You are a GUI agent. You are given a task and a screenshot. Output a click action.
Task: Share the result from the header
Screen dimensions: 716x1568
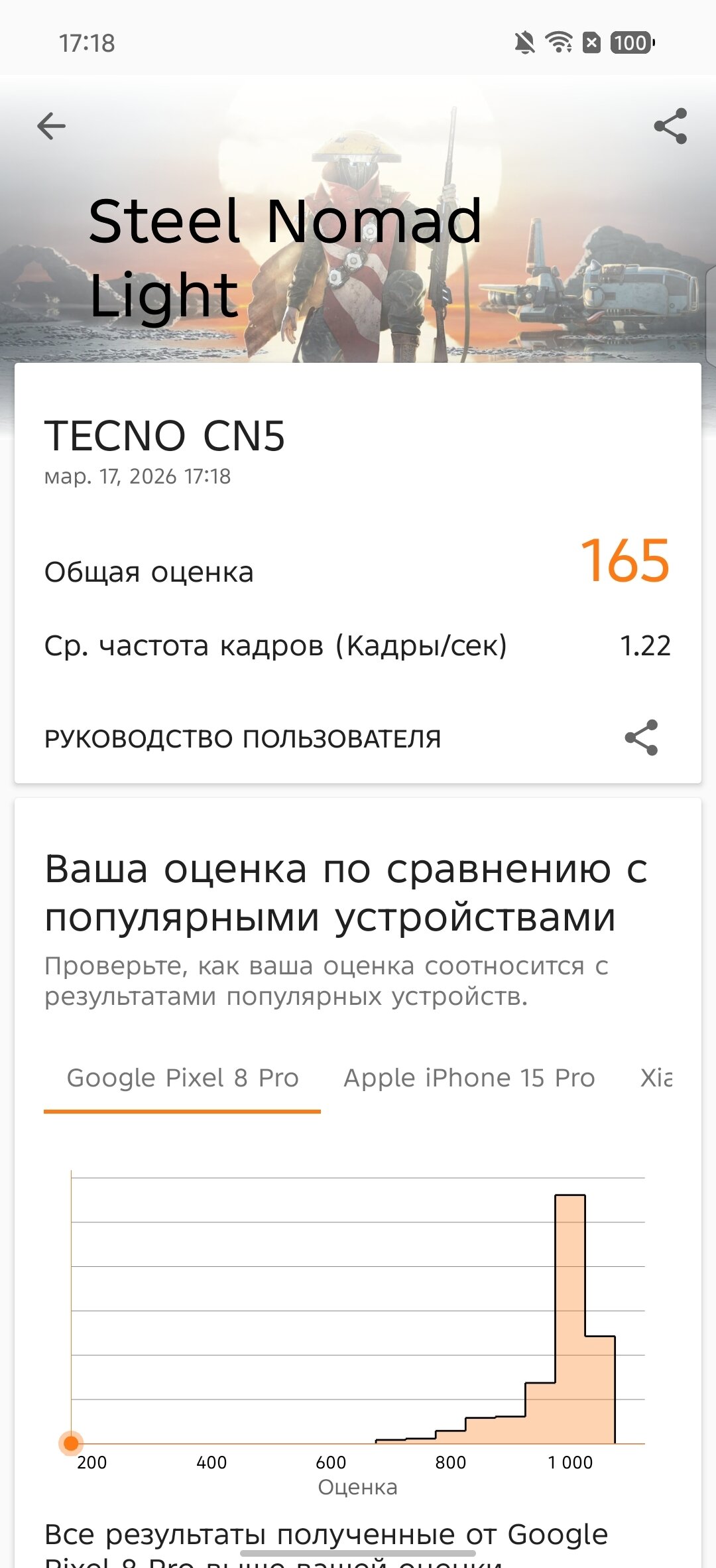670,126
